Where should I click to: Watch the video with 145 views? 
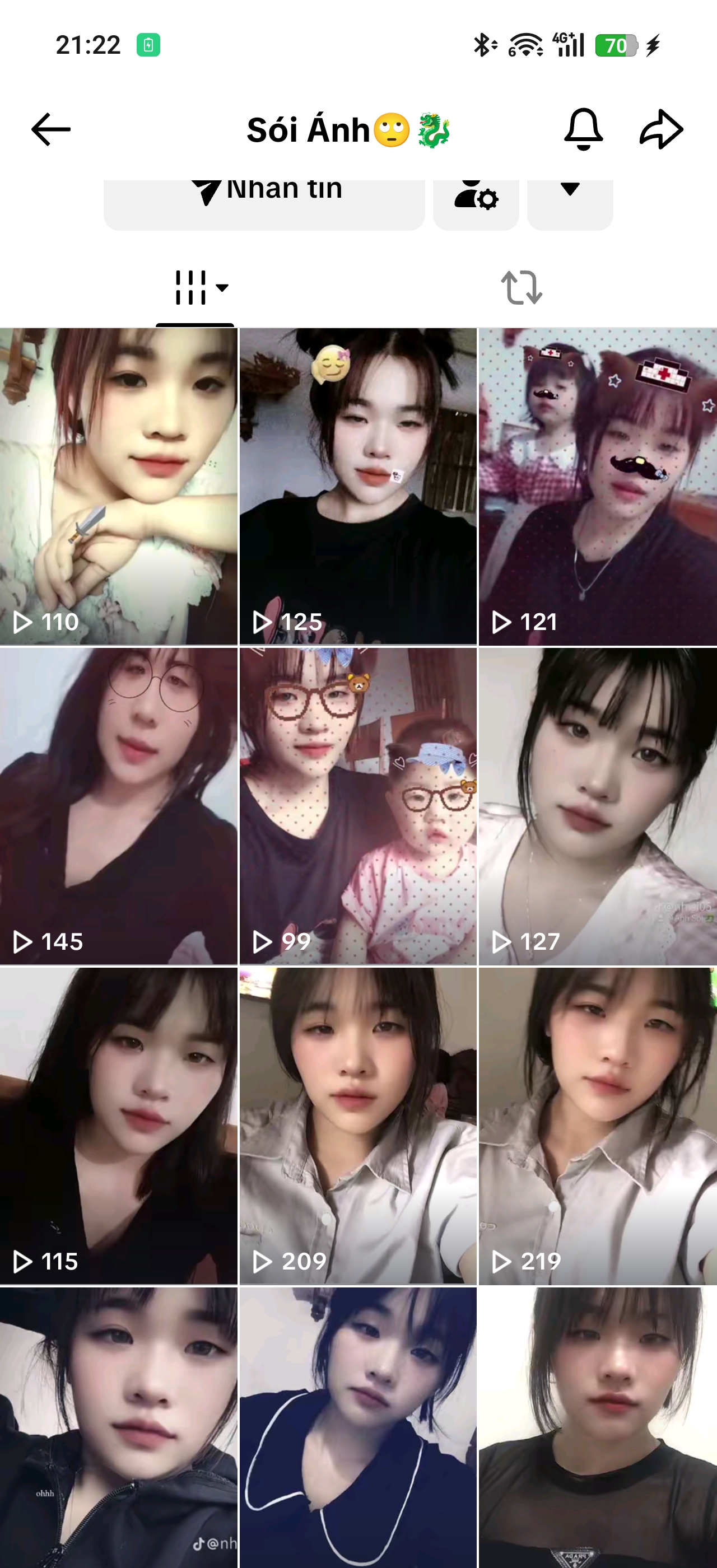[119, 806]
